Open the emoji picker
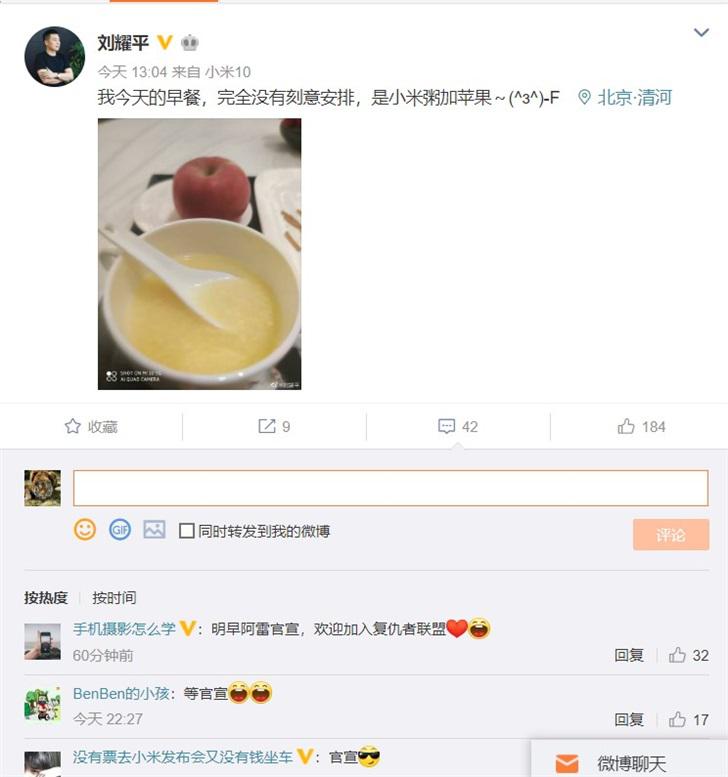This screenshot has height=777, width=728. tap(85, 530)
